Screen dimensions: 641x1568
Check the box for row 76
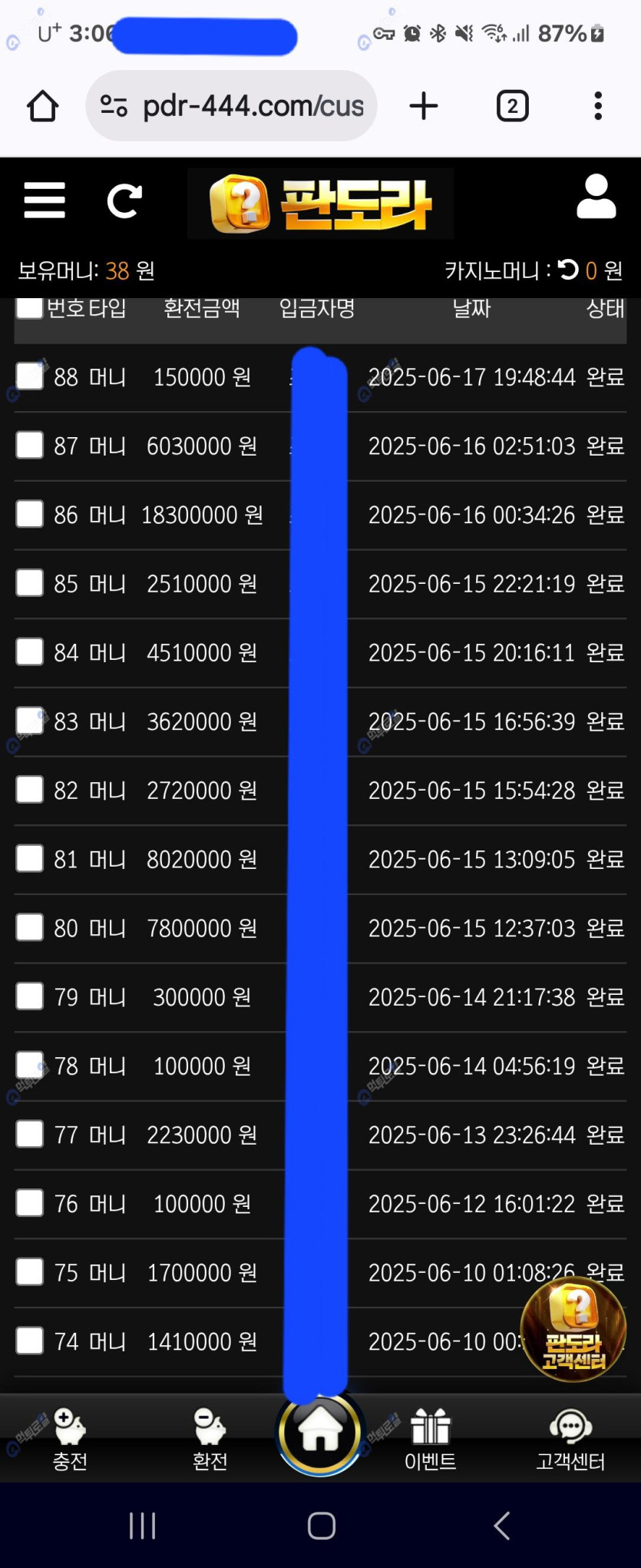30,1203
